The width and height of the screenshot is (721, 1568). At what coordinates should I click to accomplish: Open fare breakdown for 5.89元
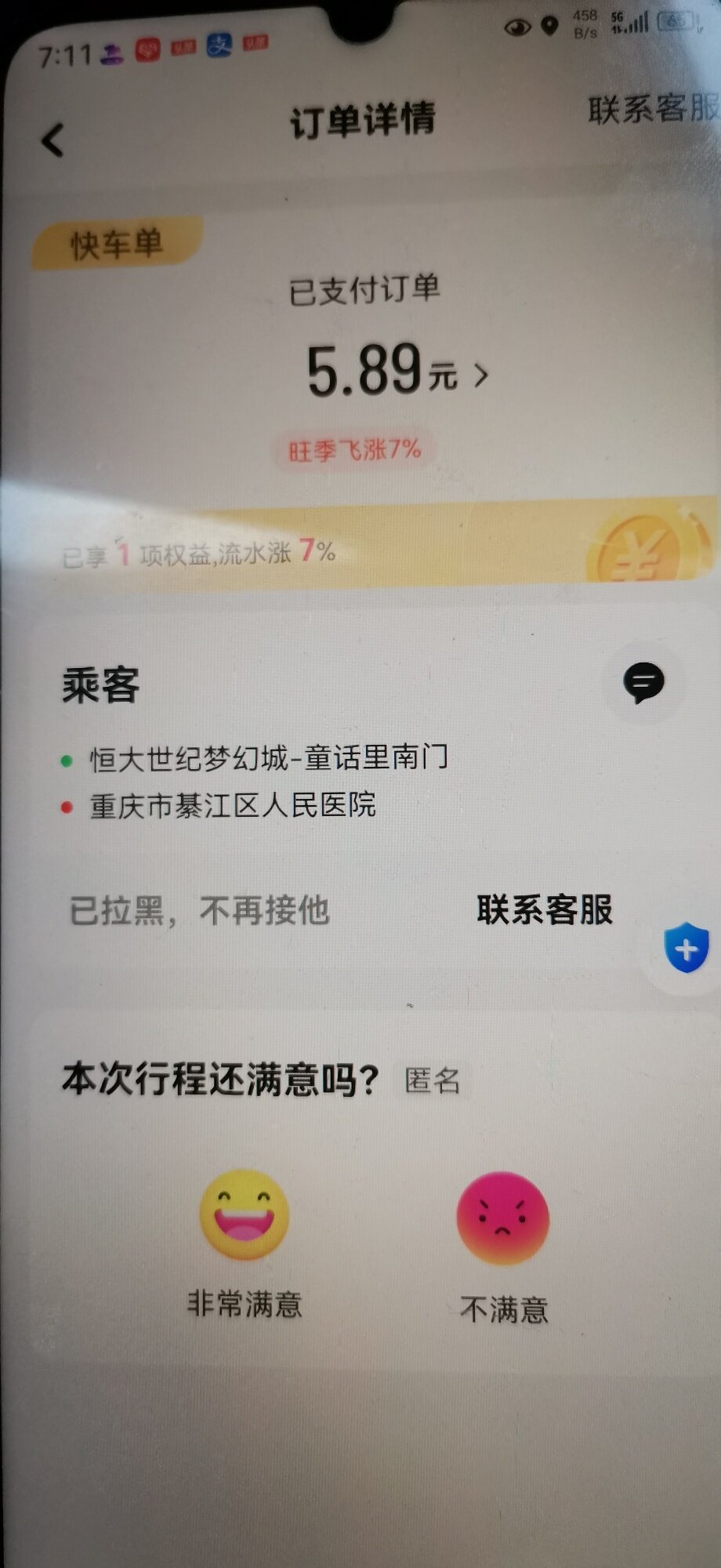[397, 372]
